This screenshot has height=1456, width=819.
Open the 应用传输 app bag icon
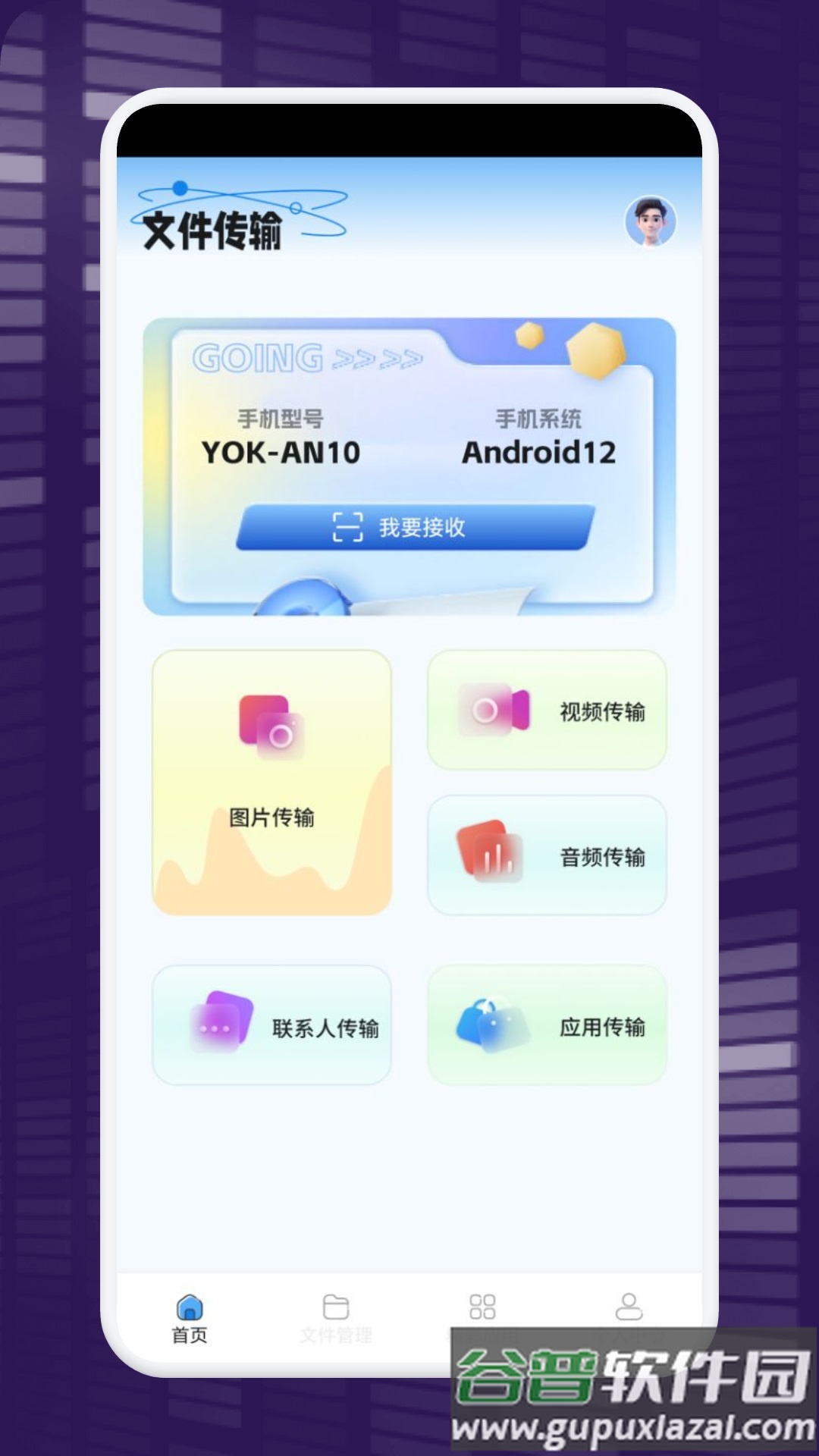pos(494,1021)
